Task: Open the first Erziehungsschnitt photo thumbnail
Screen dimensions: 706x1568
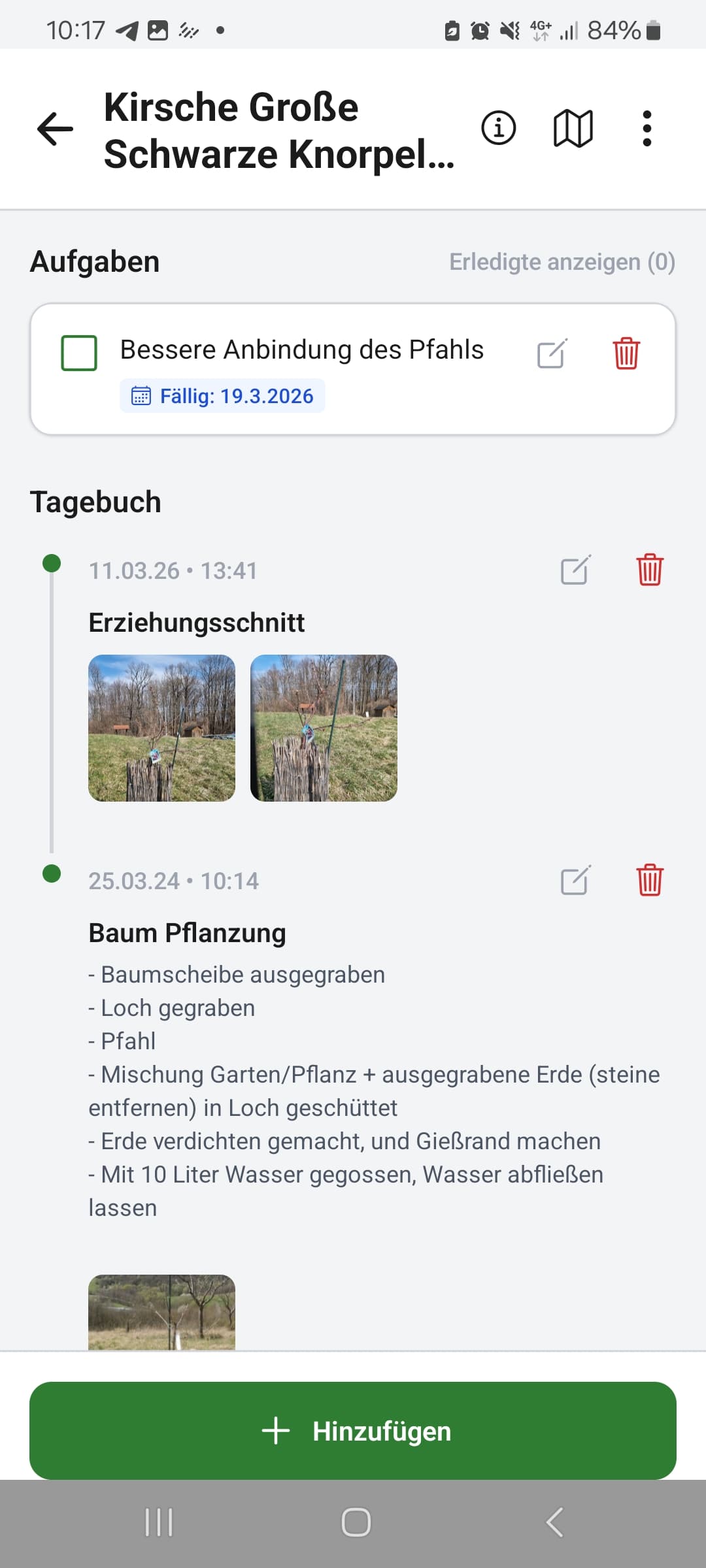Action: click(x=162, y=727)
